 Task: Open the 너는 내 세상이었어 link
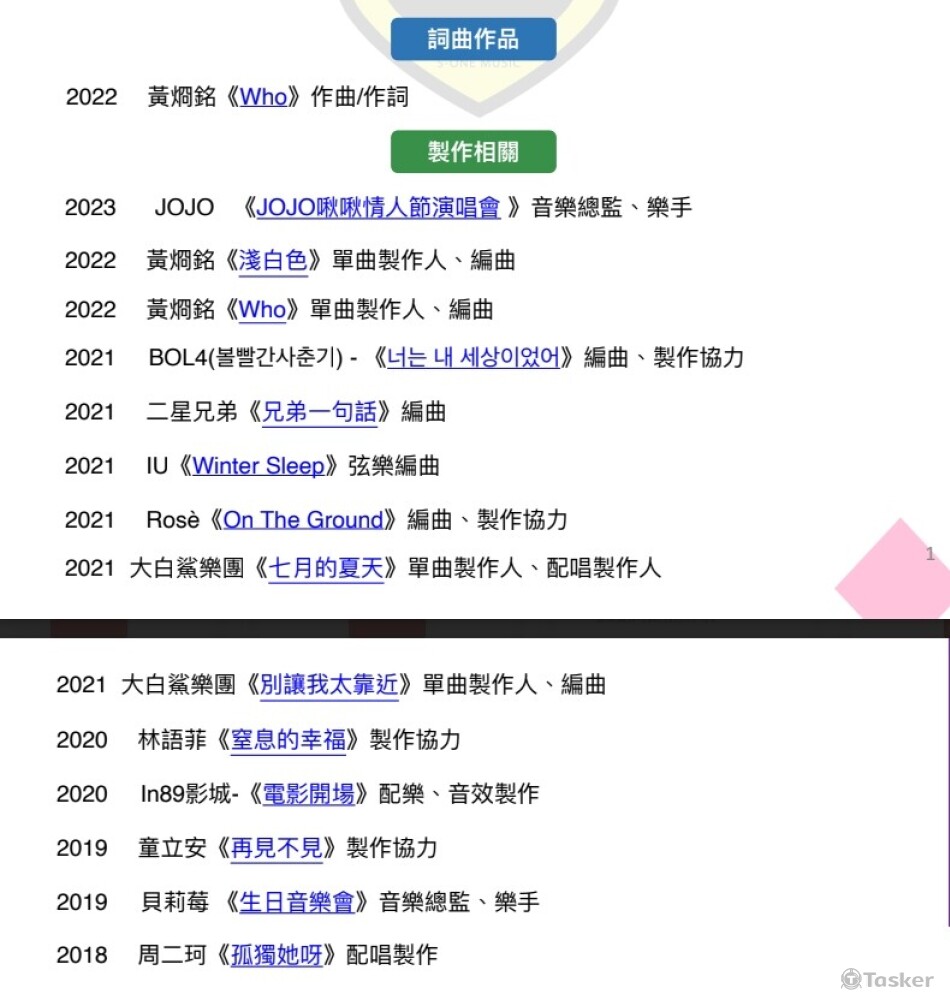coord(473,358)
